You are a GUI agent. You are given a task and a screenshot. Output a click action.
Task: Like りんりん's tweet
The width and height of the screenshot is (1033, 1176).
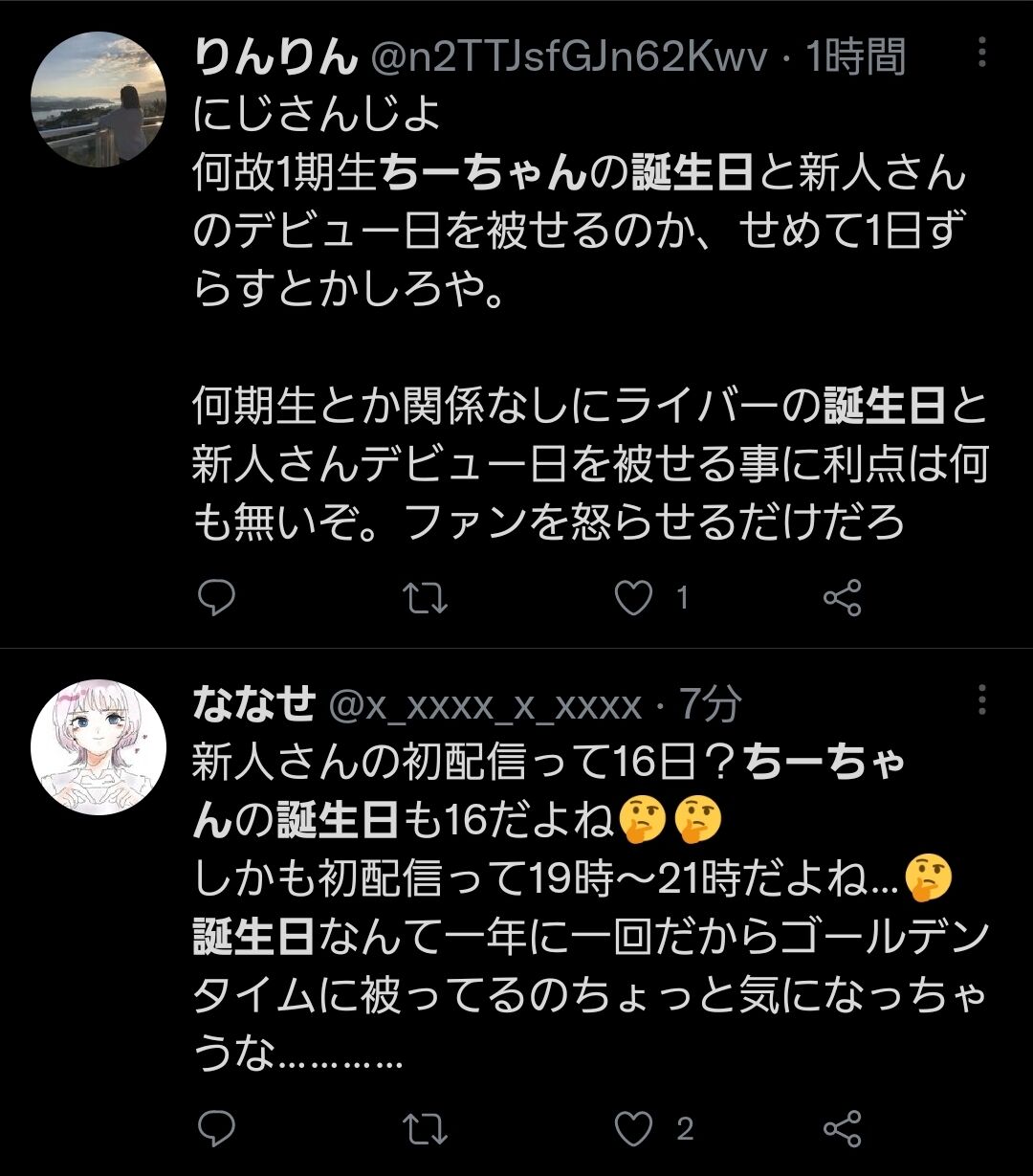coord(632,599)
